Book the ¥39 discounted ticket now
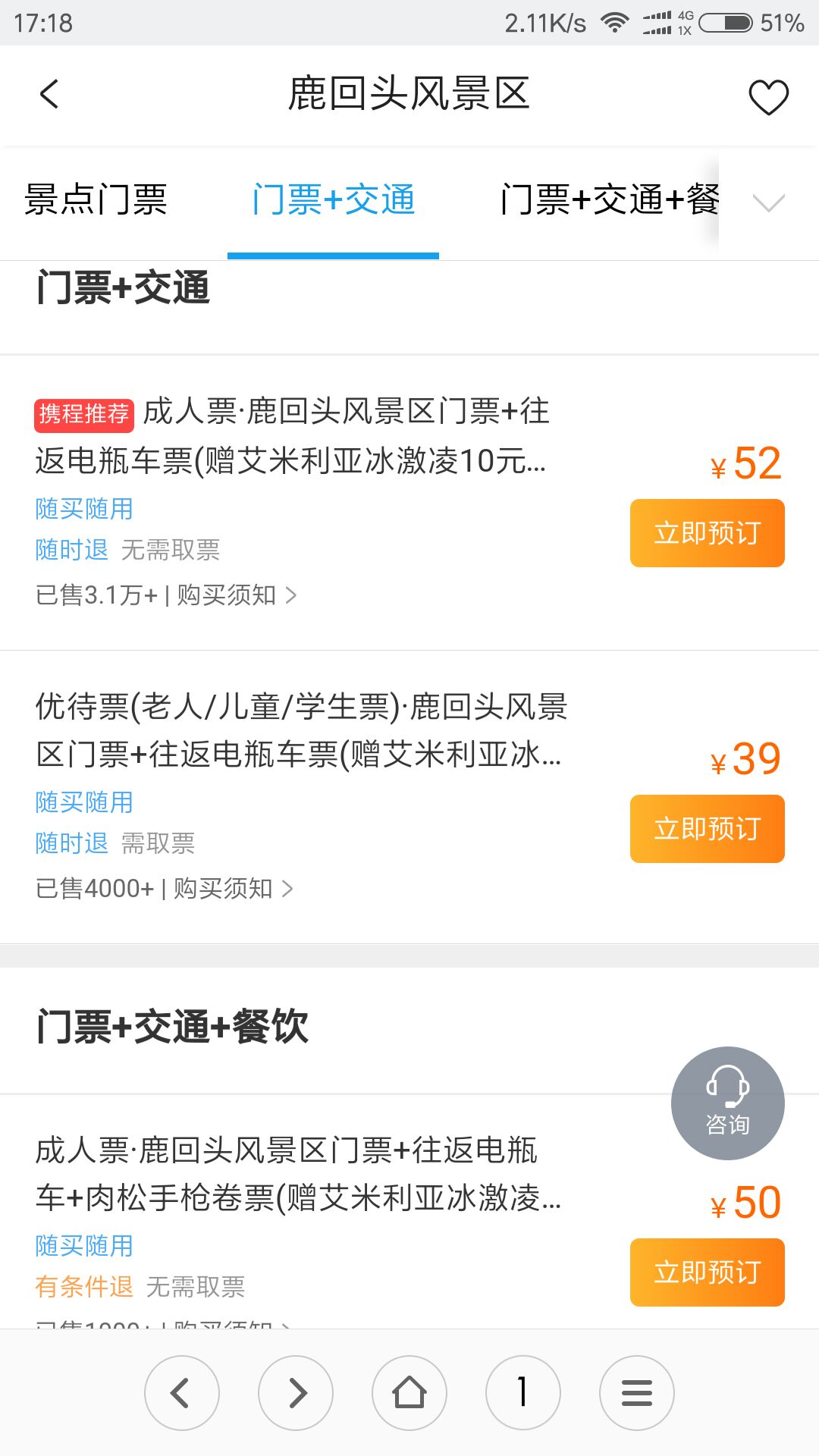The width and height of the screenshot is (819, 1456). (707, 829)
